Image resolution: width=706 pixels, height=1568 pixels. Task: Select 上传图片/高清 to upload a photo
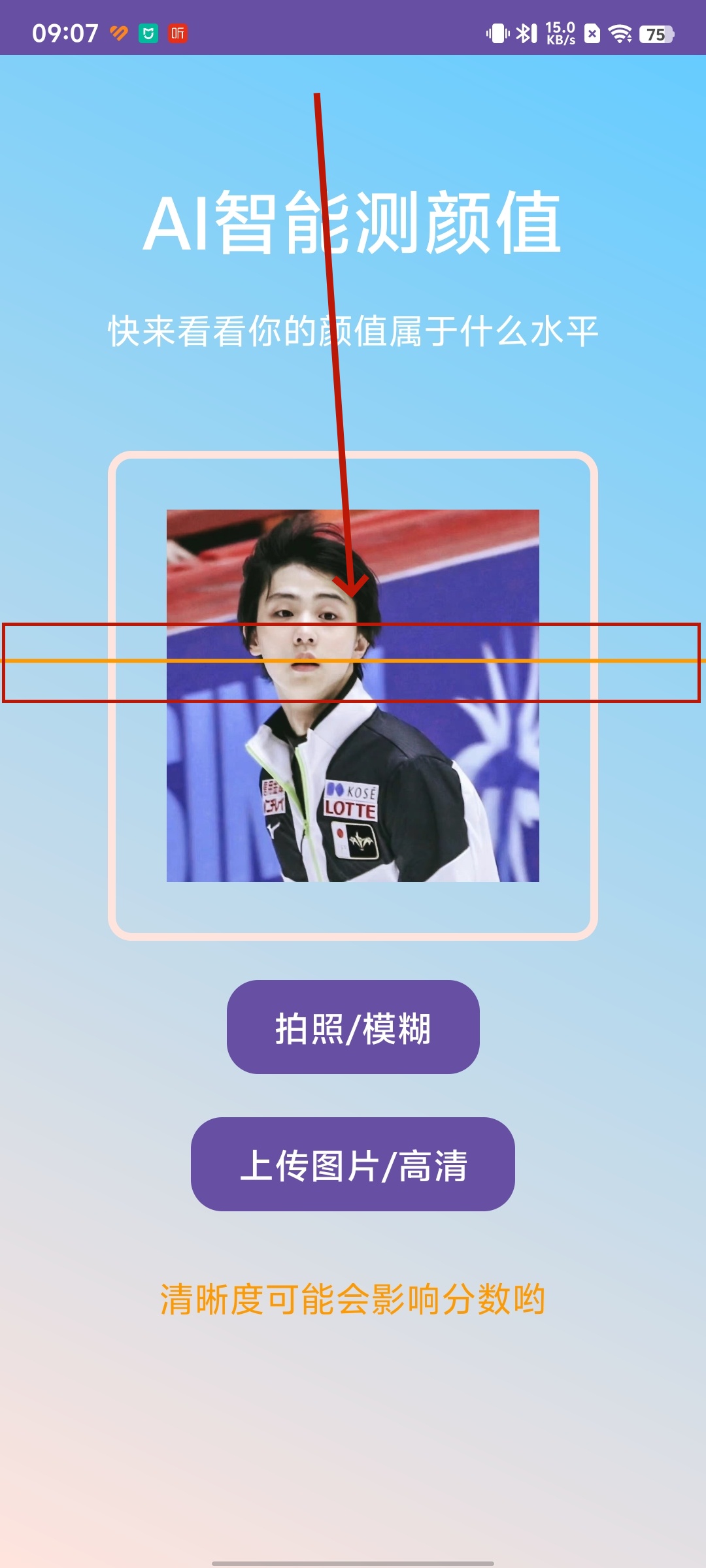tap(353, 1164)
